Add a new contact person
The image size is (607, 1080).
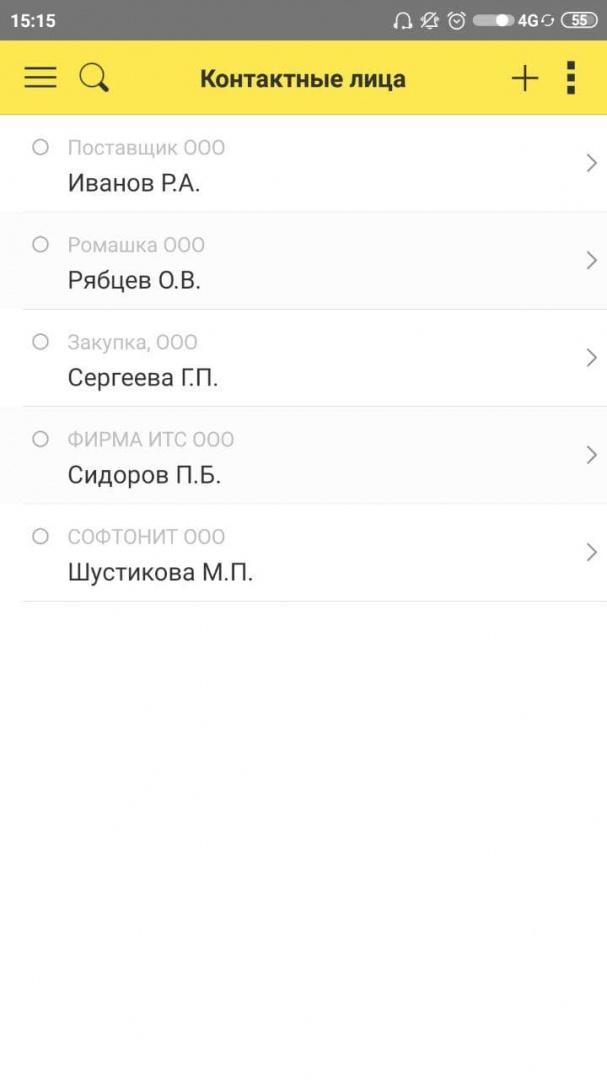(x=524, y=78)
